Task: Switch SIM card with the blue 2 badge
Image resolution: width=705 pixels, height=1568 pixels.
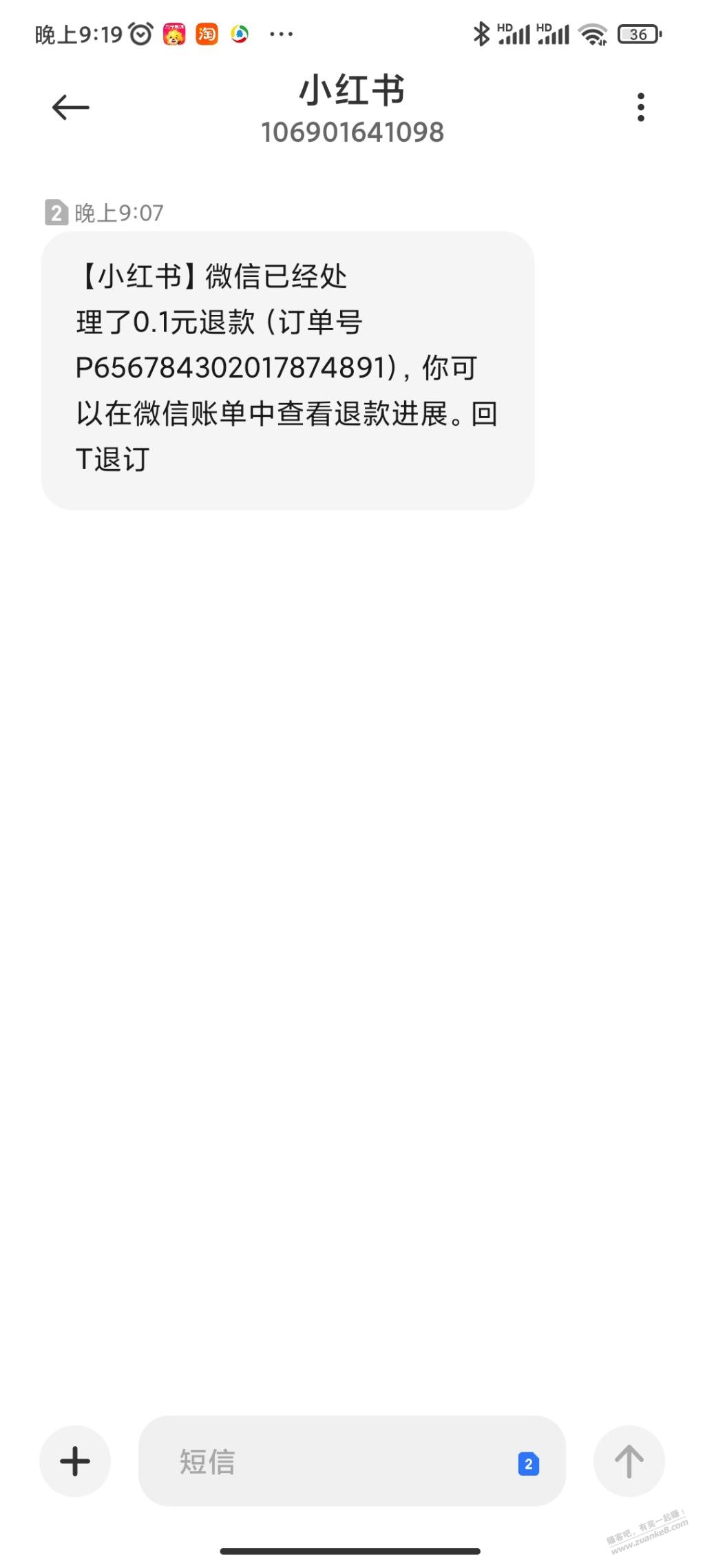Action: (528, 1464)
